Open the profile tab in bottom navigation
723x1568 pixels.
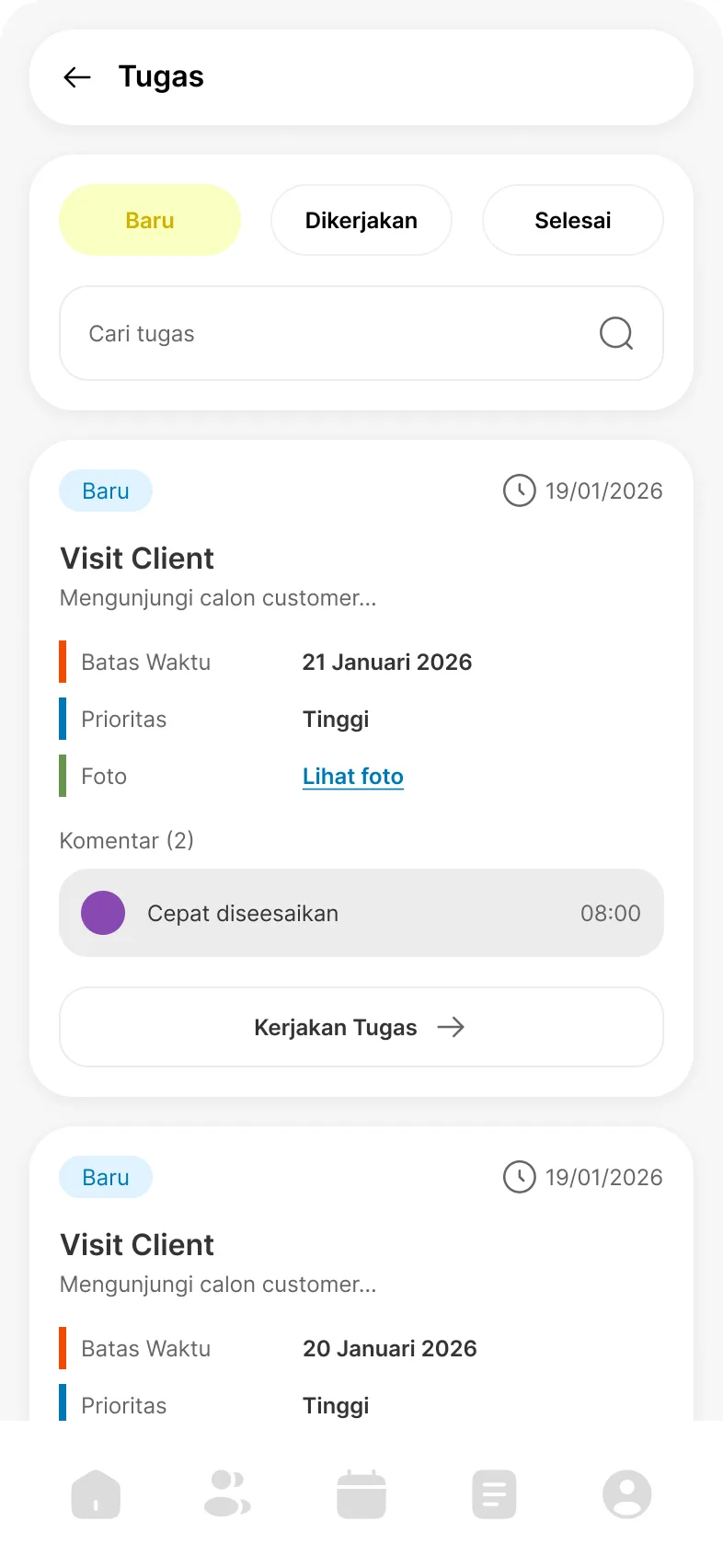627,1494
